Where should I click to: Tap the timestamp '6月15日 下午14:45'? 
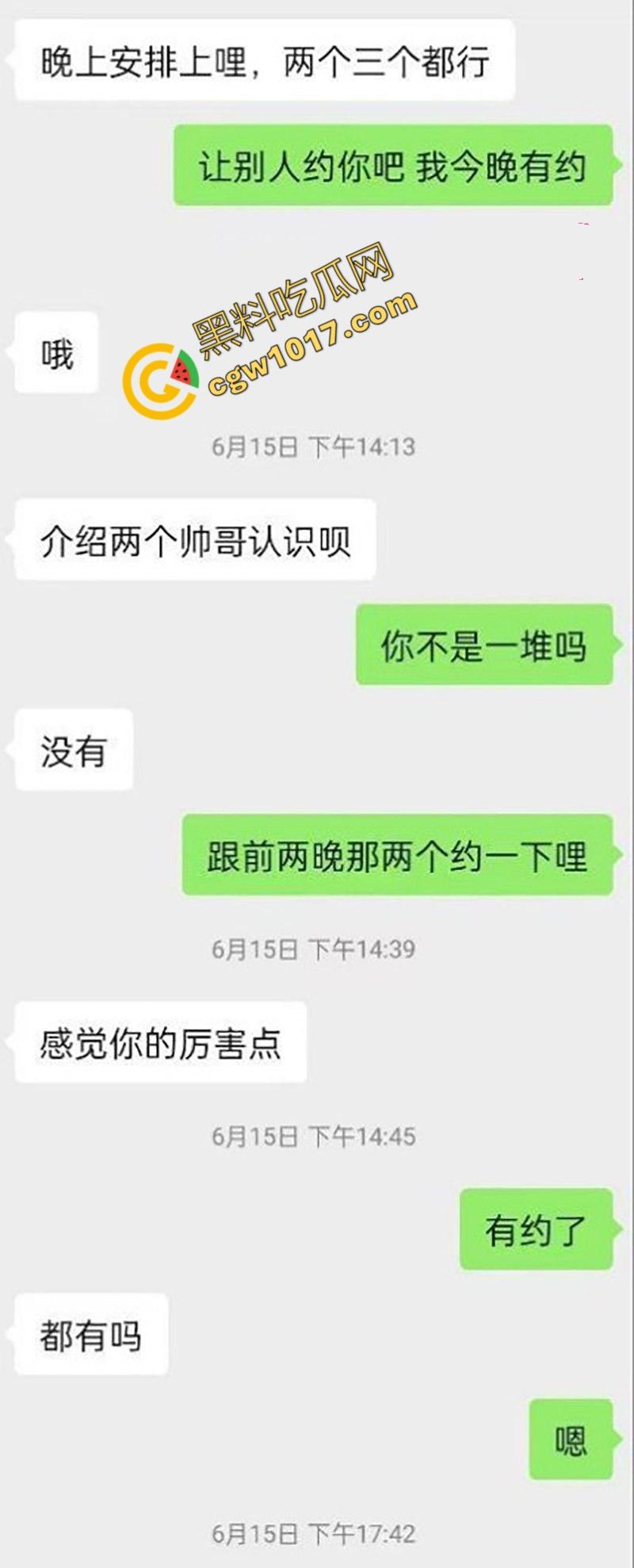[x=313, y=1137]
